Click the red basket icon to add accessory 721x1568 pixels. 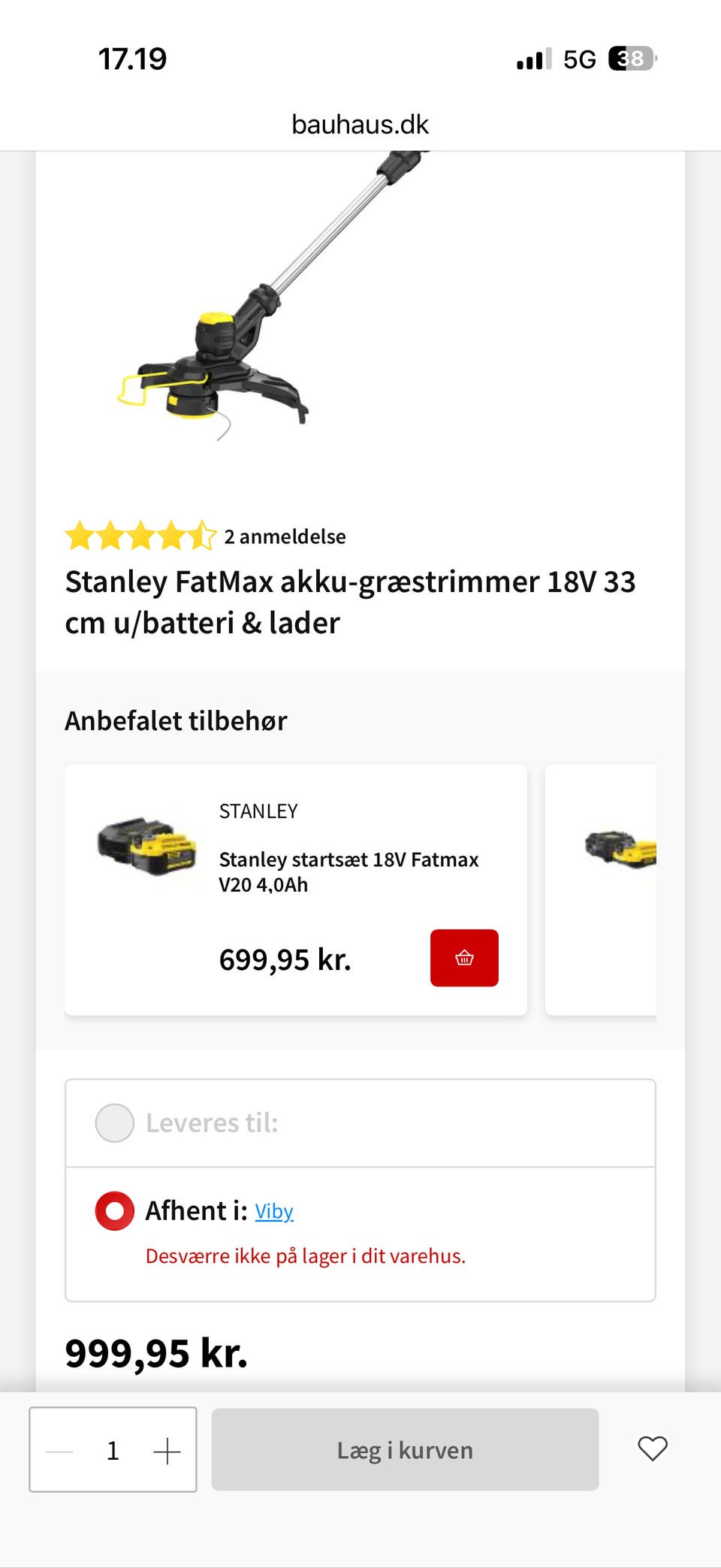coord(464,957)
